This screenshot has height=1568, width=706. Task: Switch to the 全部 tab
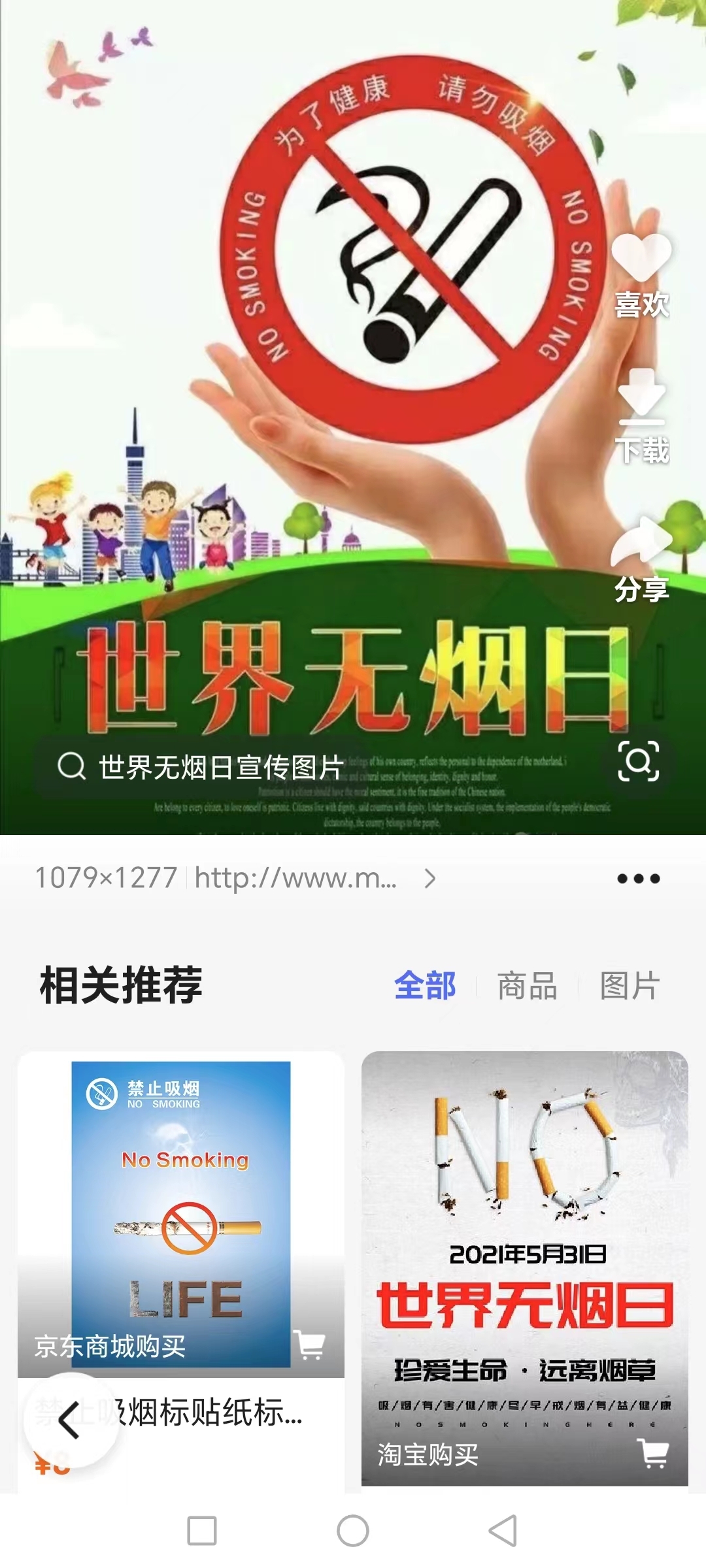click(x=425, y=986)
